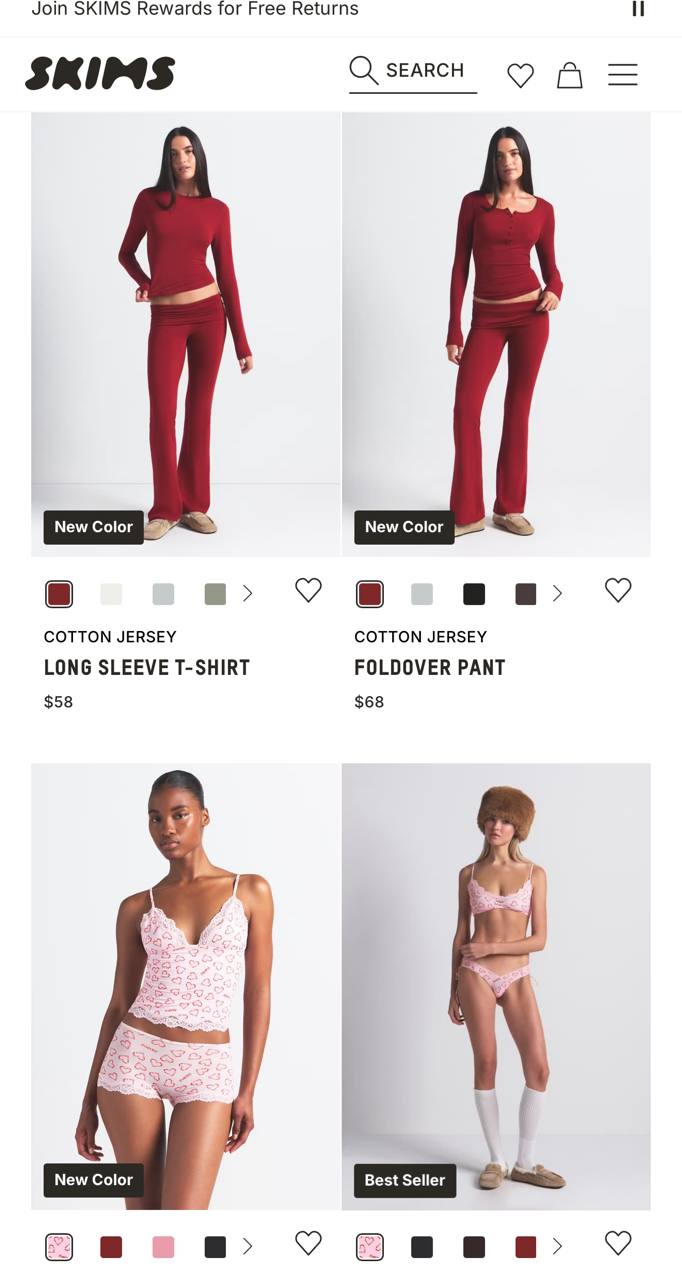Select the black swatch for Foldover Pant
Image resolution: width=682 pixels, height=1280 pixels.
pos(474,594)
